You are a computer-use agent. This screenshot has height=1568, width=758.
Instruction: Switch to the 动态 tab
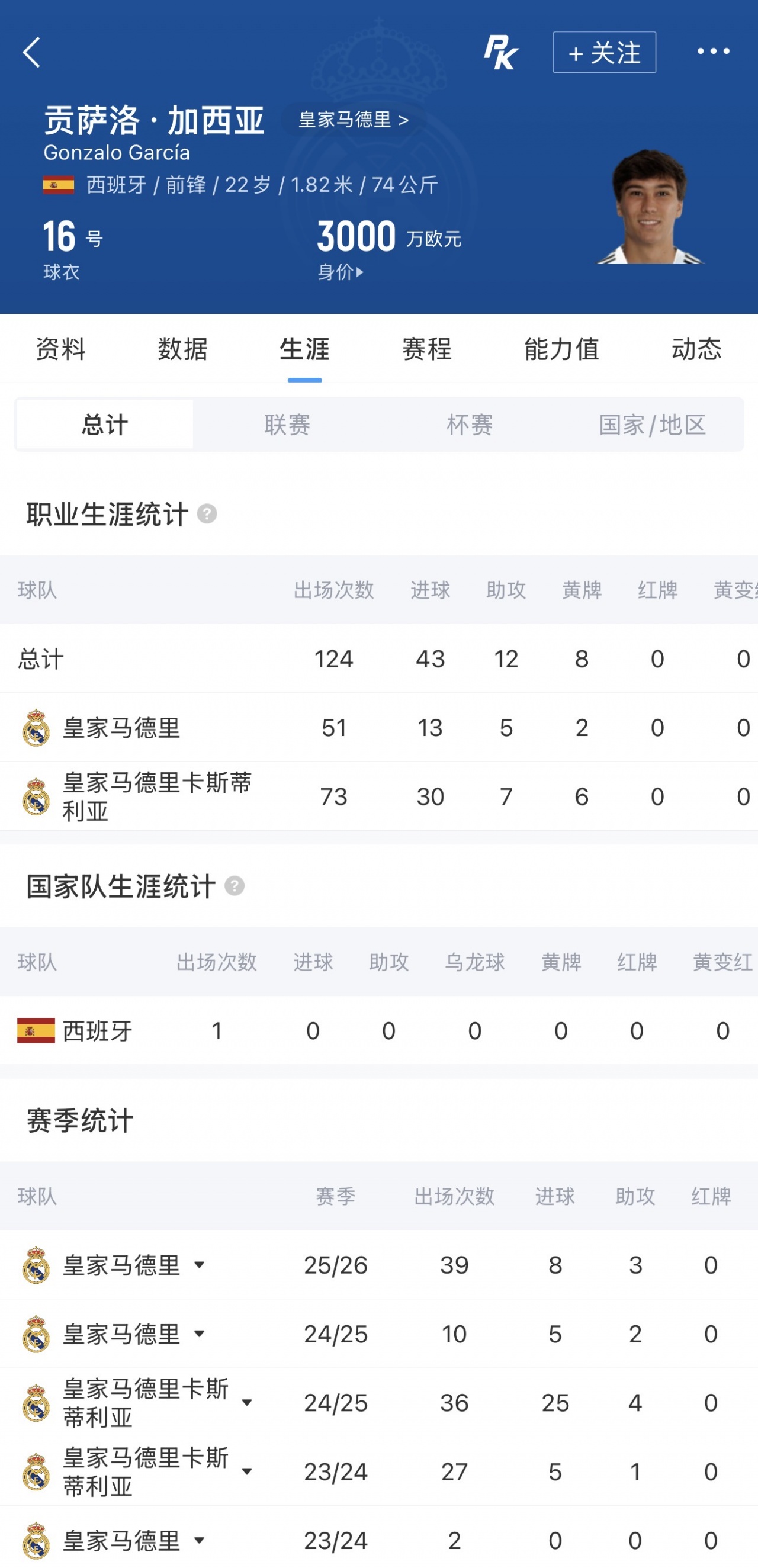pyautogui.click(x=696, y=349)
